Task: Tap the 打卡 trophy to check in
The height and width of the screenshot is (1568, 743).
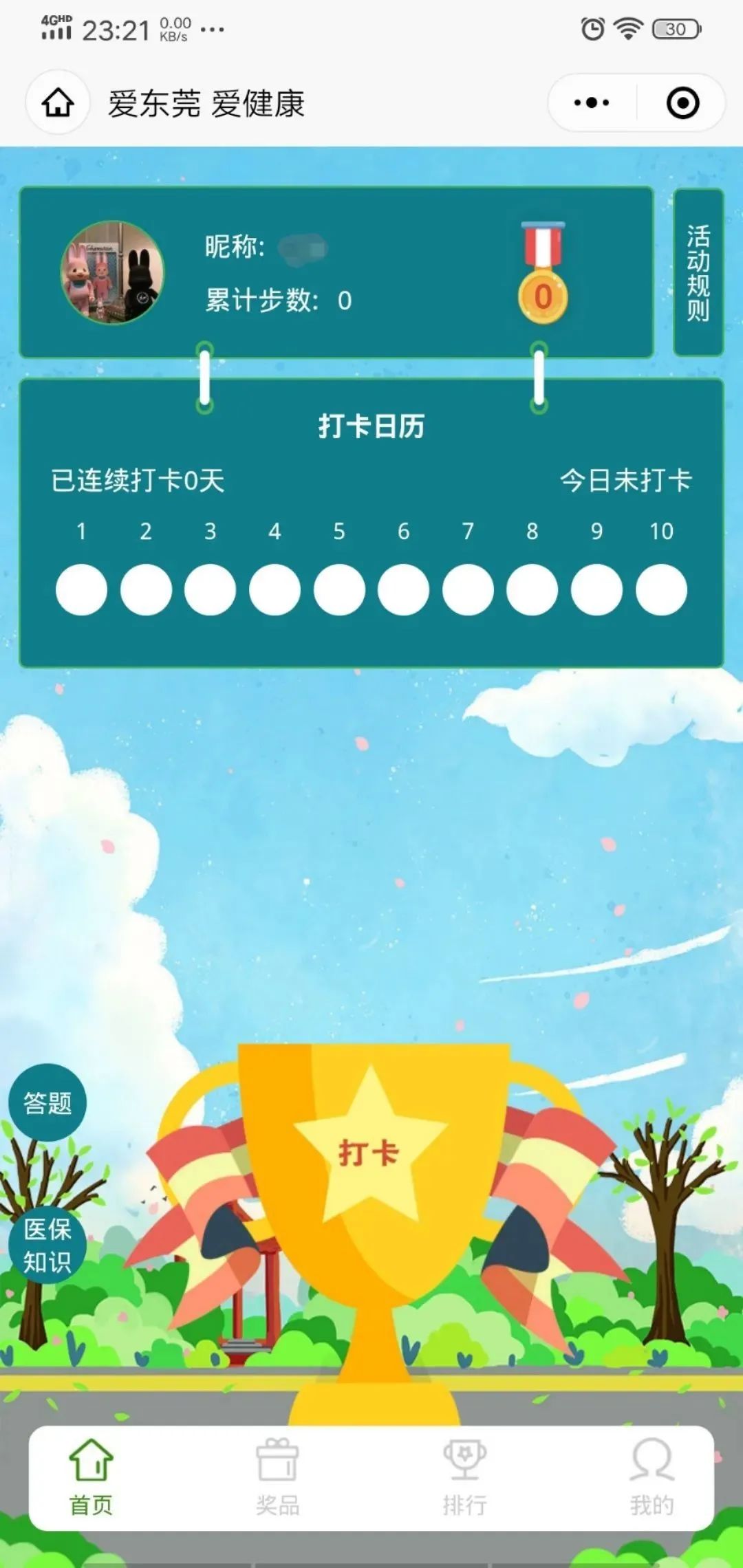Action: pos(370,1153)
